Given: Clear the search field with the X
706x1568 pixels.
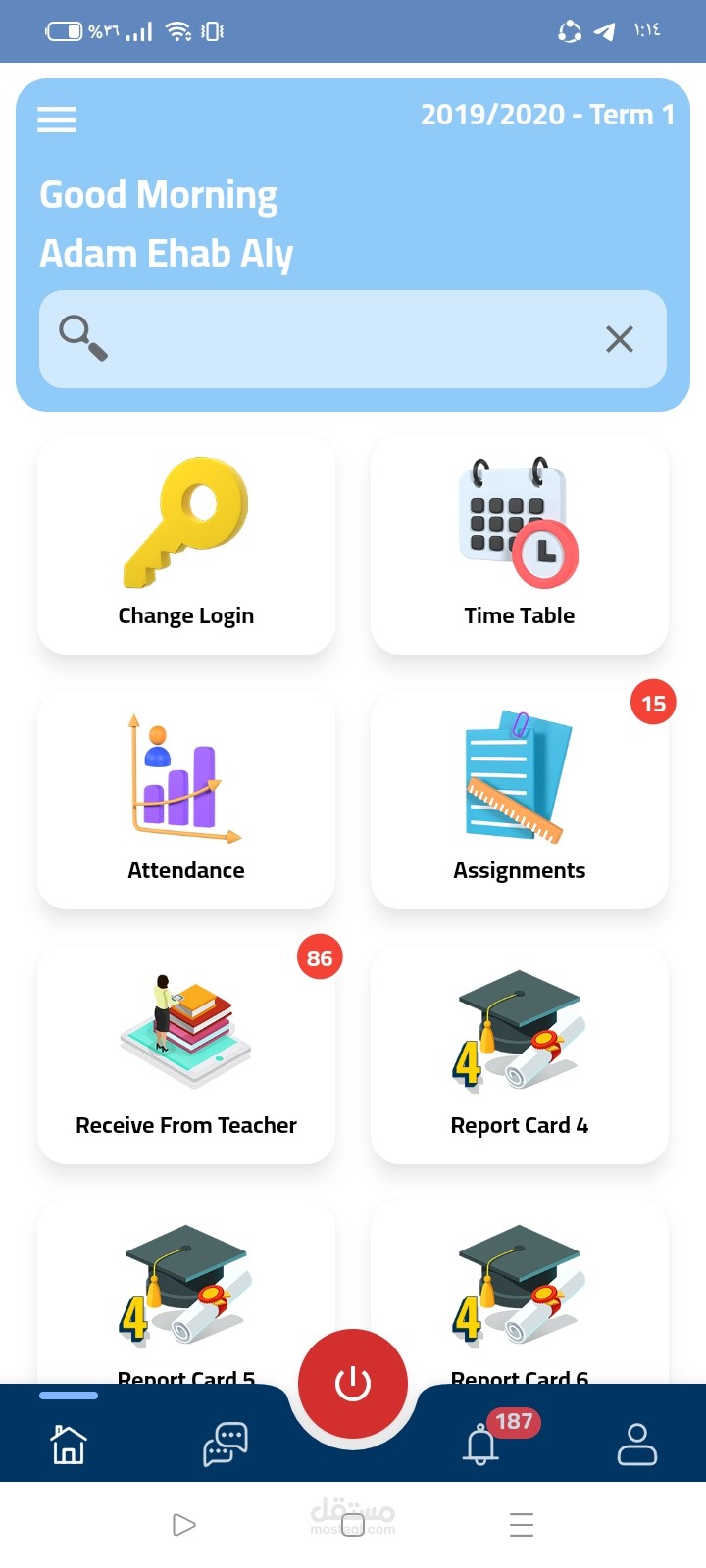Looking at the screenshot, I should click(x=619, y=338).
